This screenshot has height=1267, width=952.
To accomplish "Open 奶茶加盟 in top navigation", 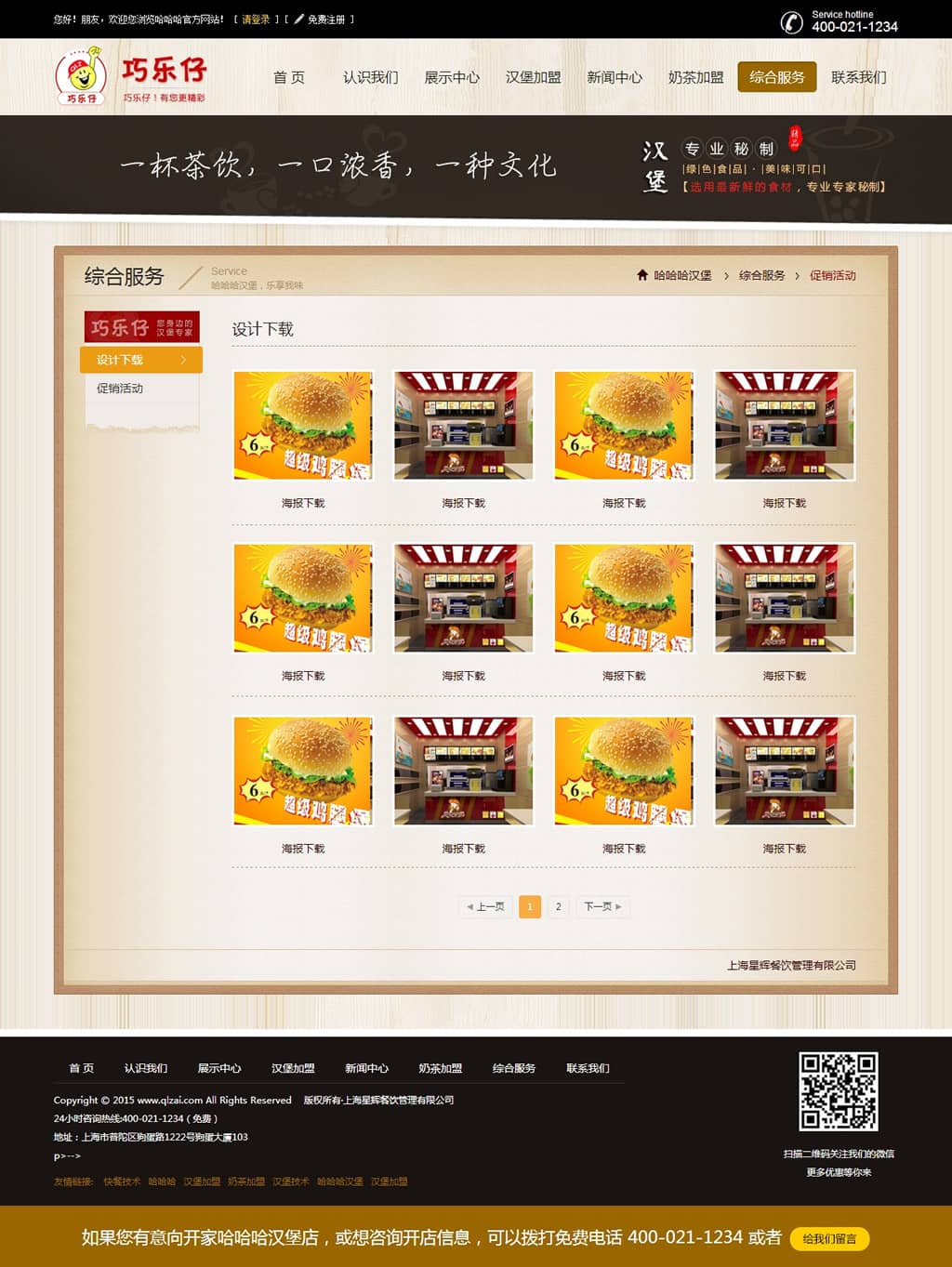I will (x=695, y=77).
